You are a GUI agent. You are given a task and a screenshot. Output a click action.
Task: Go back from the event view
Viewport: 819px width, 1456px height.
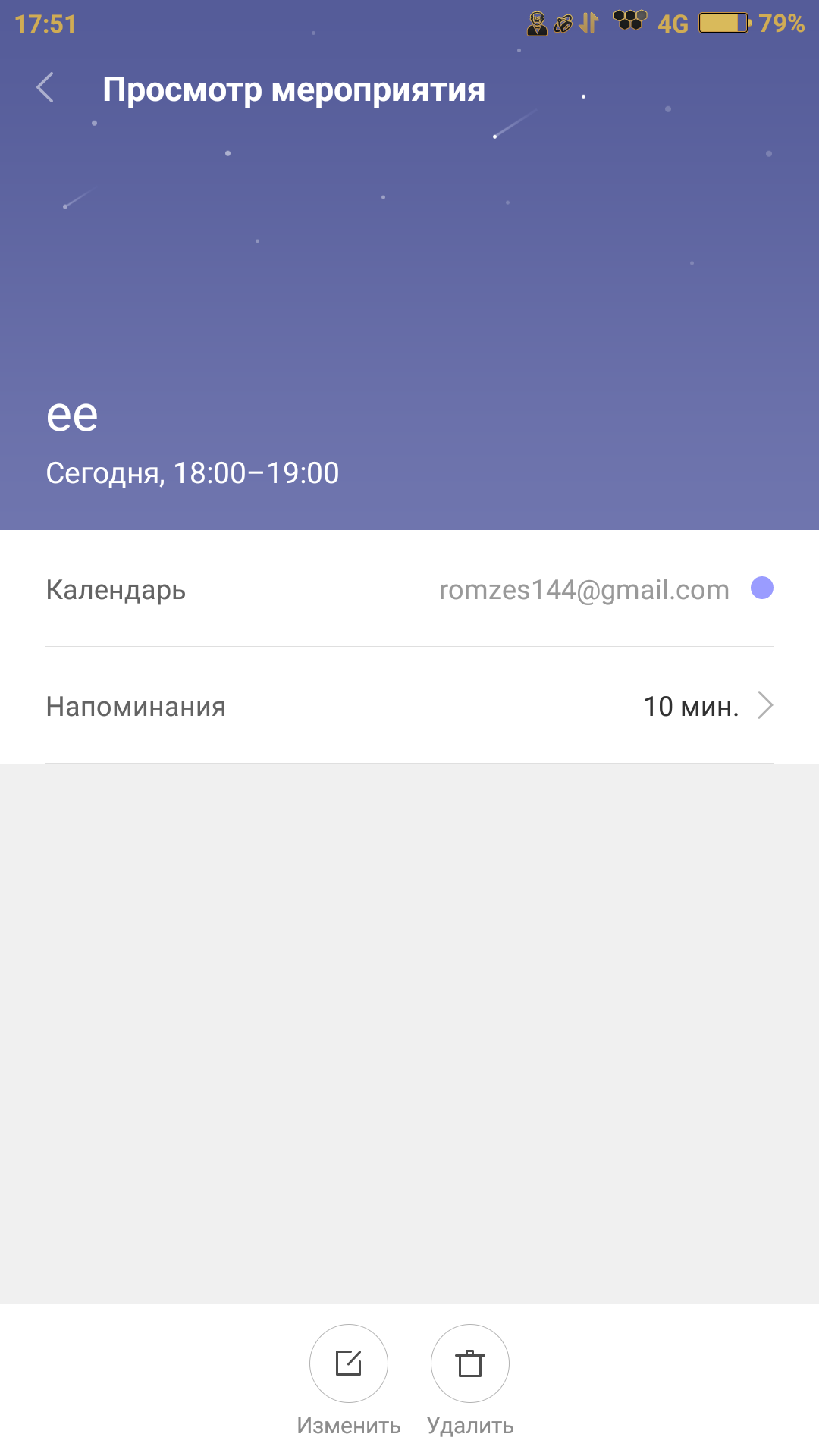click(45, 88)
